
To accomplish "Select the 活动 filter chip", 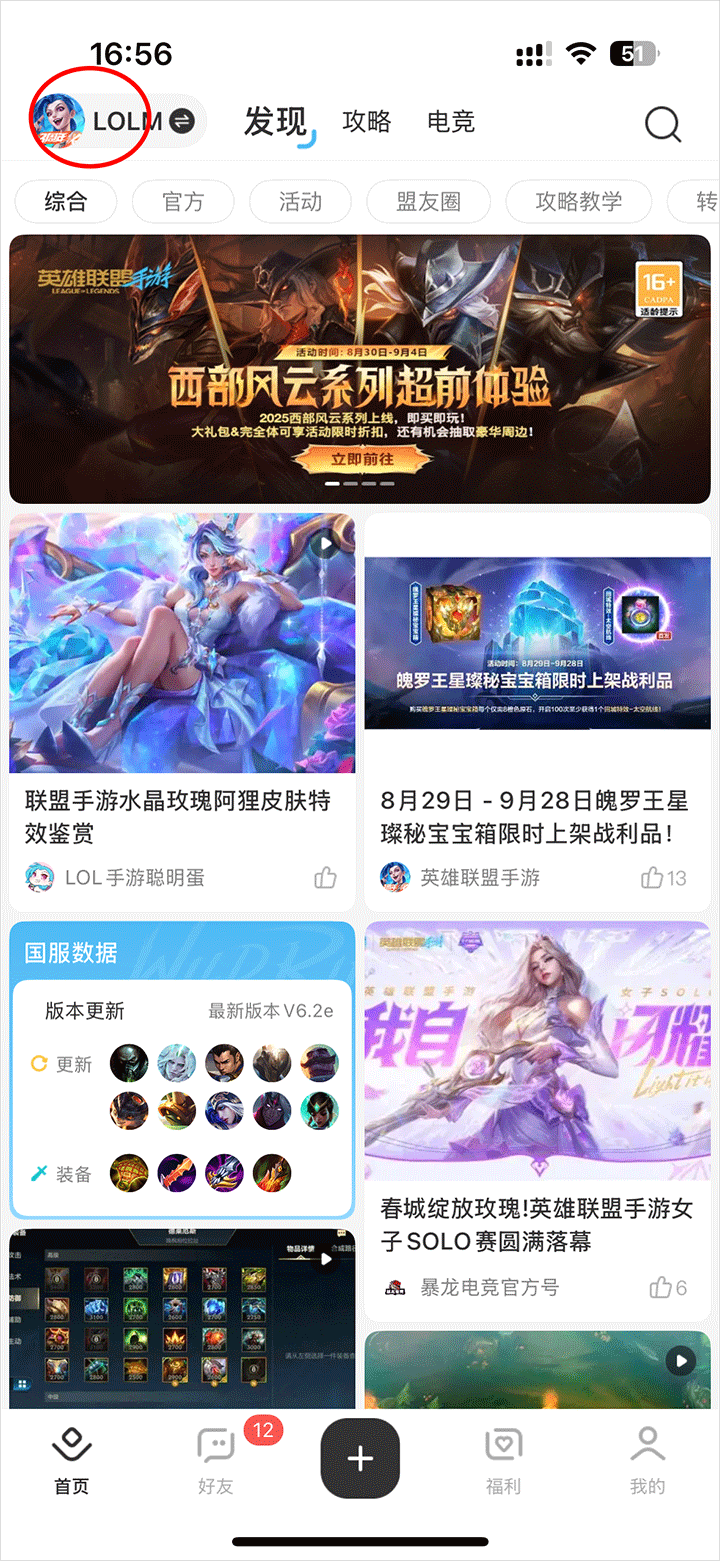I will click(x=300, y=201).
